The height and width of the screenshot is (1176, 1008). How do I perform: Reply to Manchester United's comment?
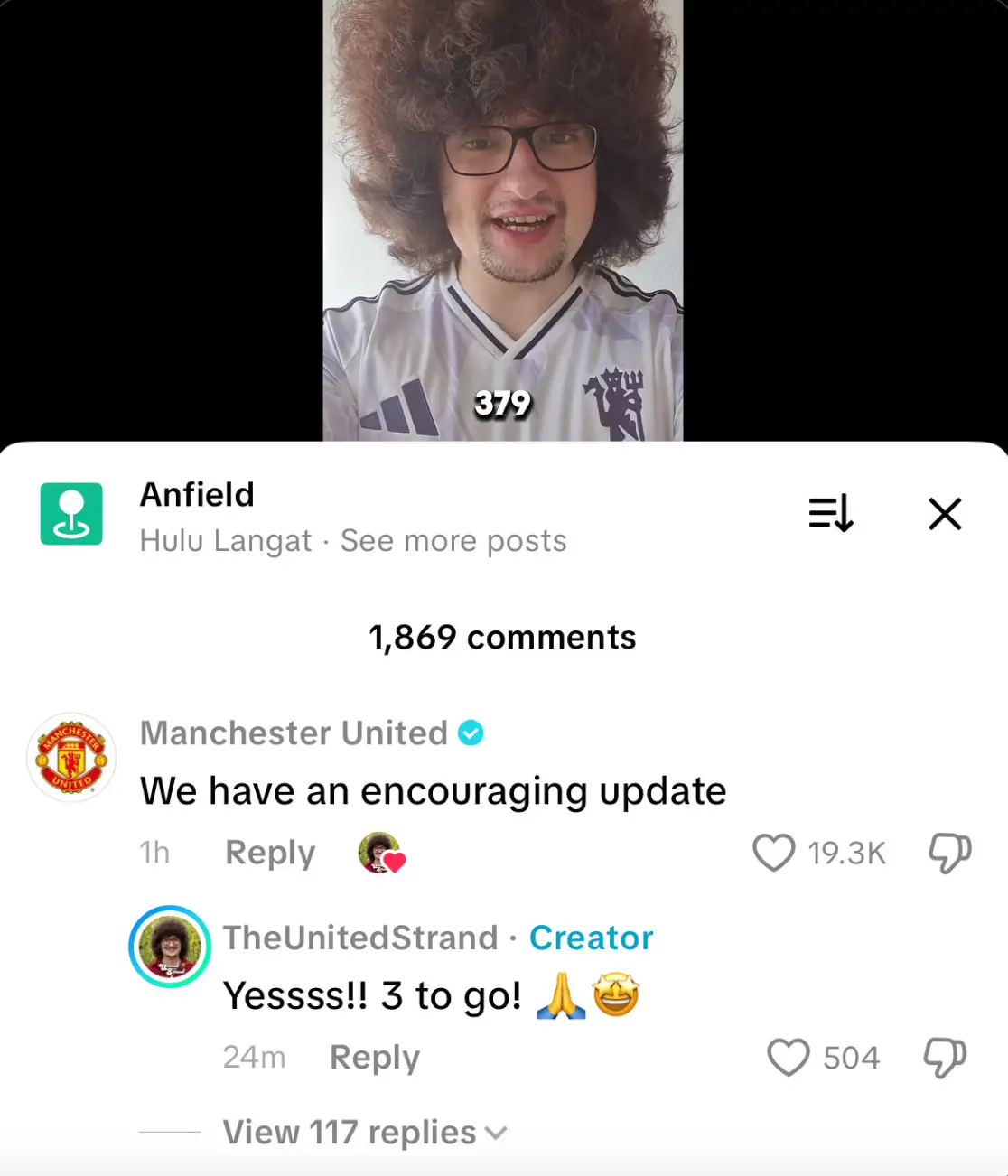(269, 852)
